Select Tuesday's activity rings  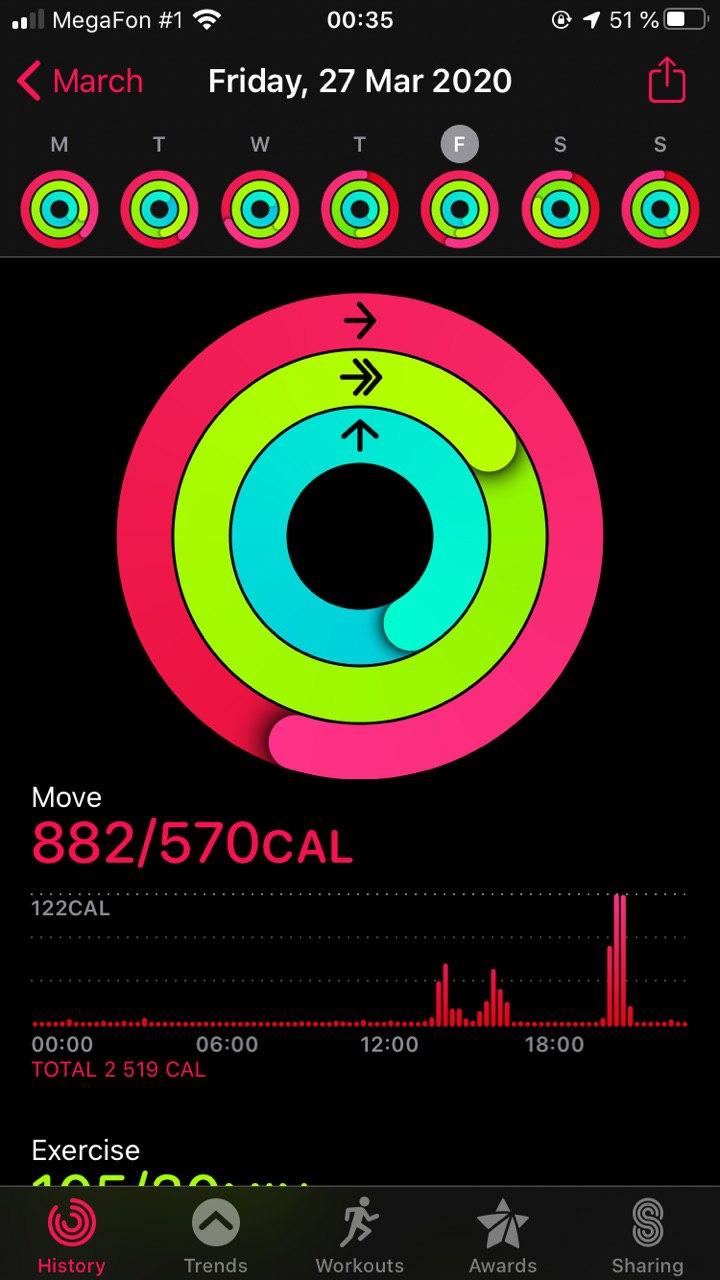(160, 210)
